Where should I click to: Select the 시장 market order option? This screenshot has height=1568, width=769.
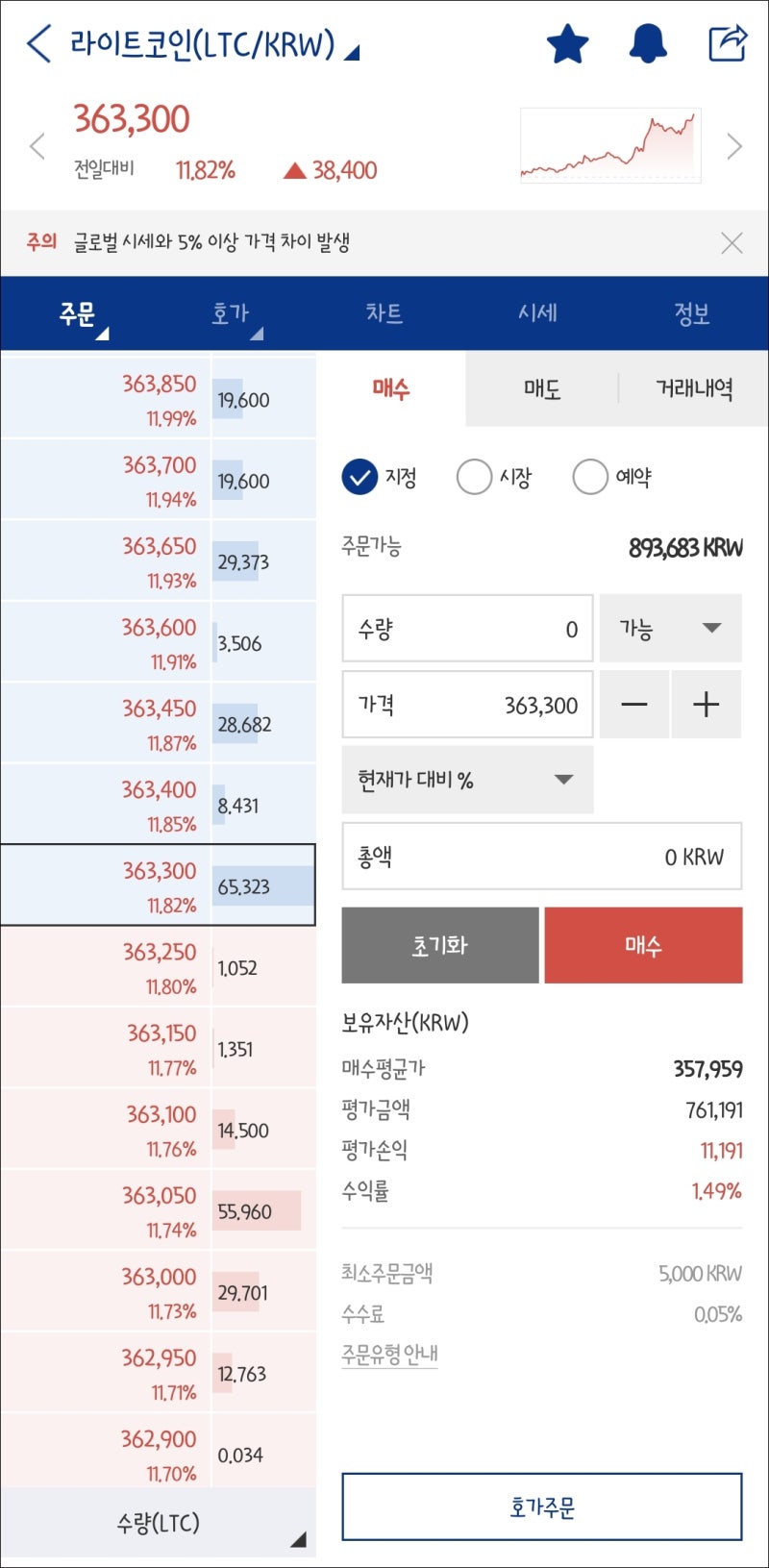[494, 477]
